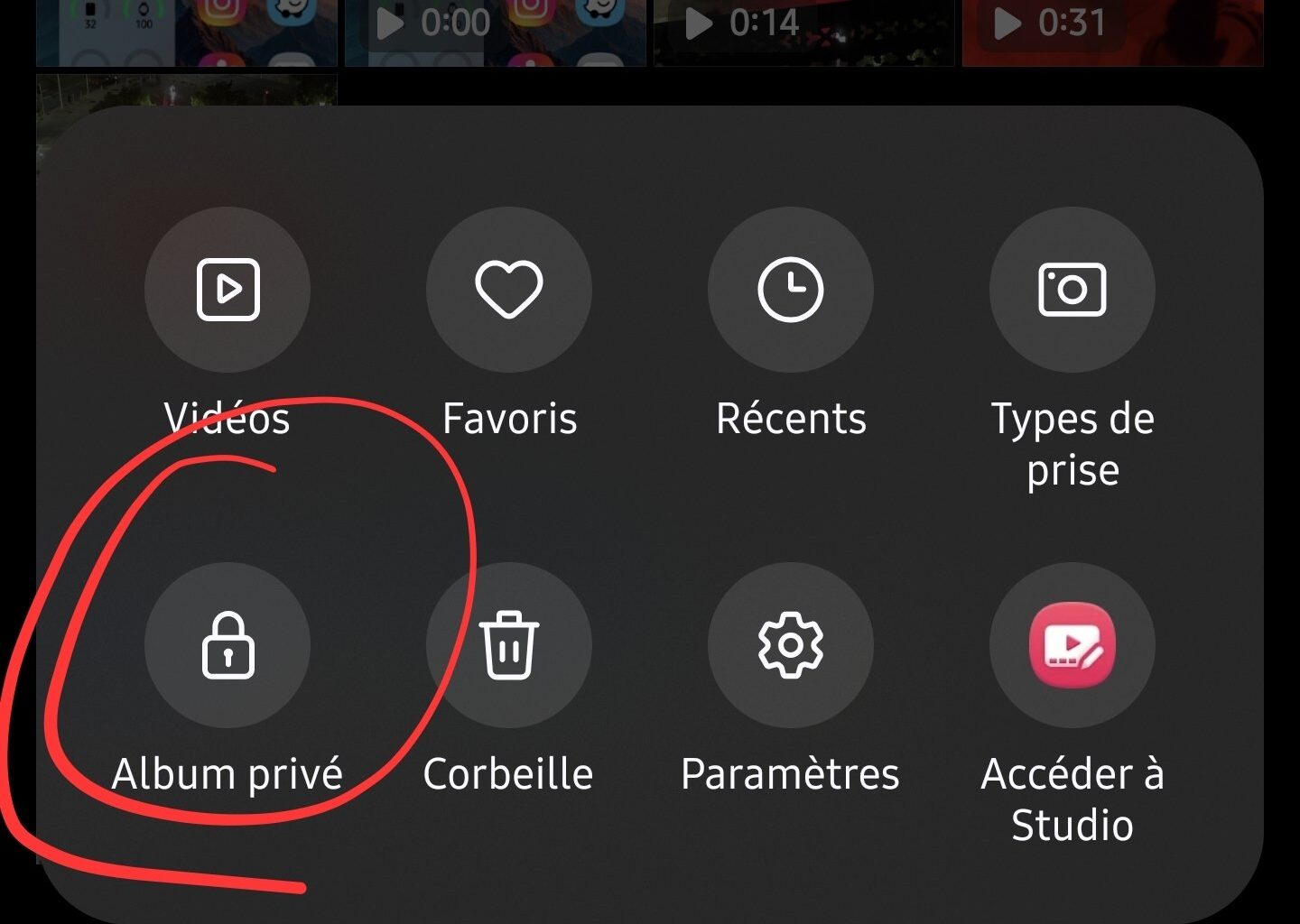The width and height of the screenshot is (1300, 924).
Task: Open the 0:31 video thumbnail
Action: 1112,32
